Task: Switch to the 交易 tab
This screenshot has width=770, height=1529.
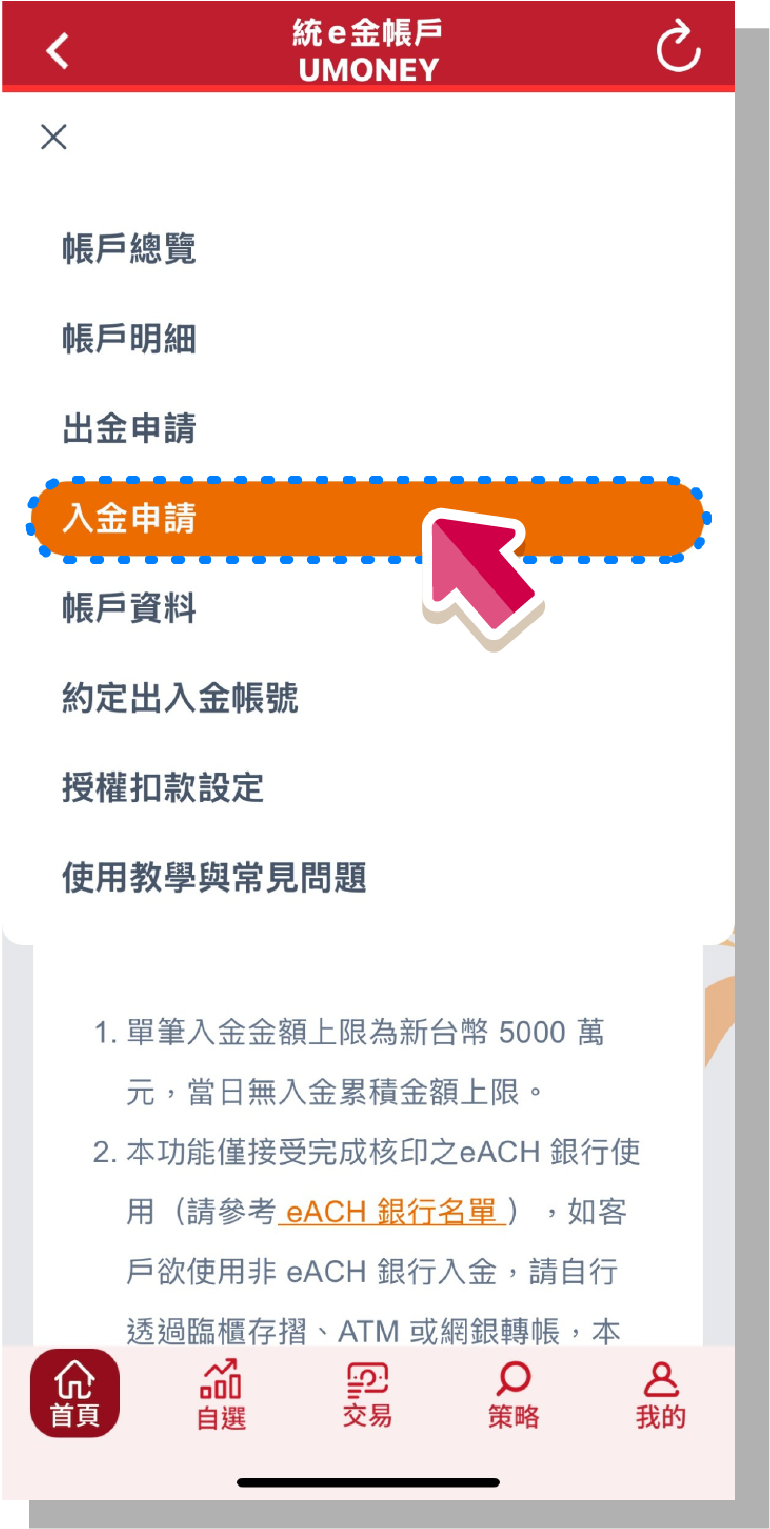Action: click(x=367, y=1394)
